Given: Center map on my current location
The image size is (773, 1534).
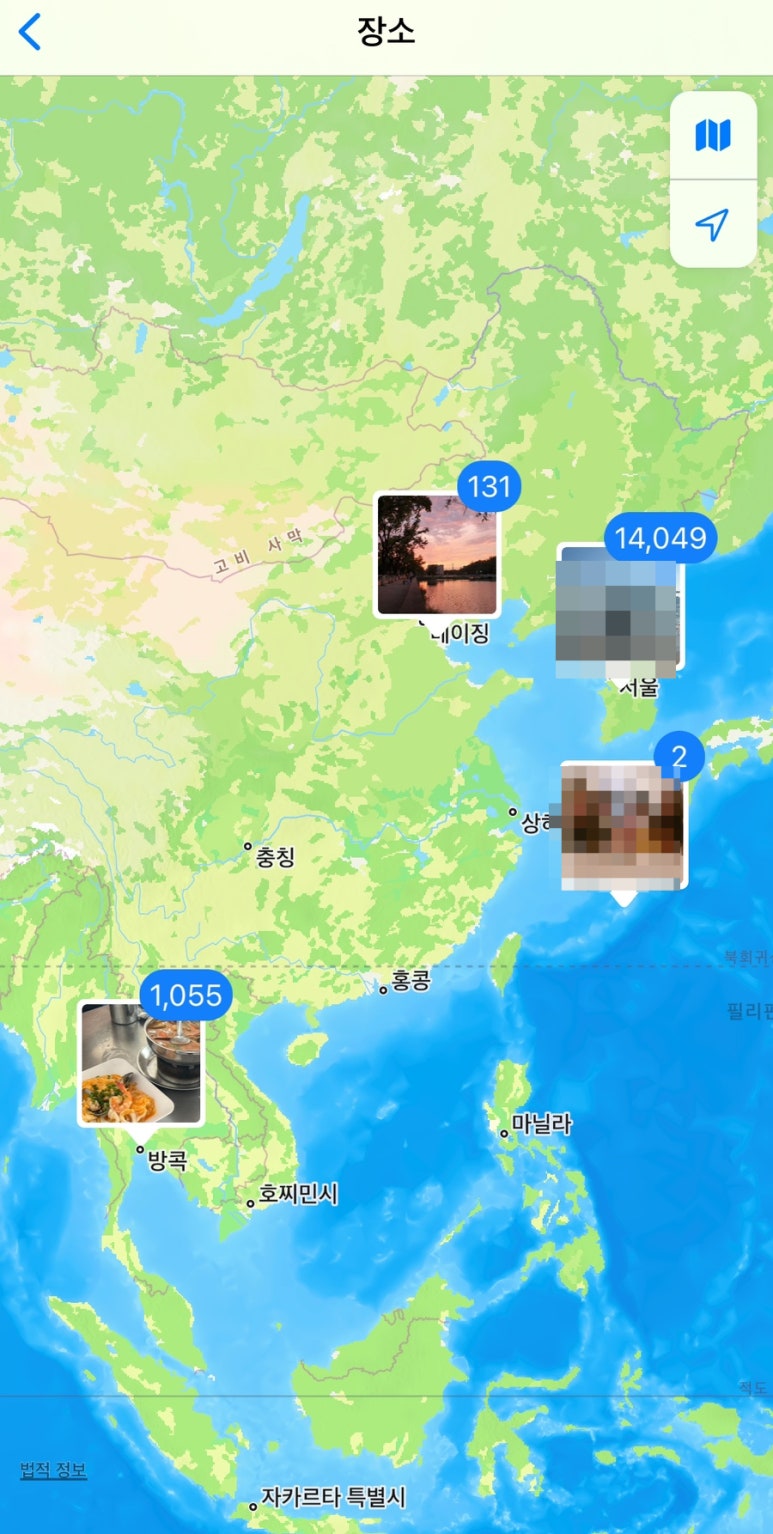Looking at the screenshot, I should 713,224.
